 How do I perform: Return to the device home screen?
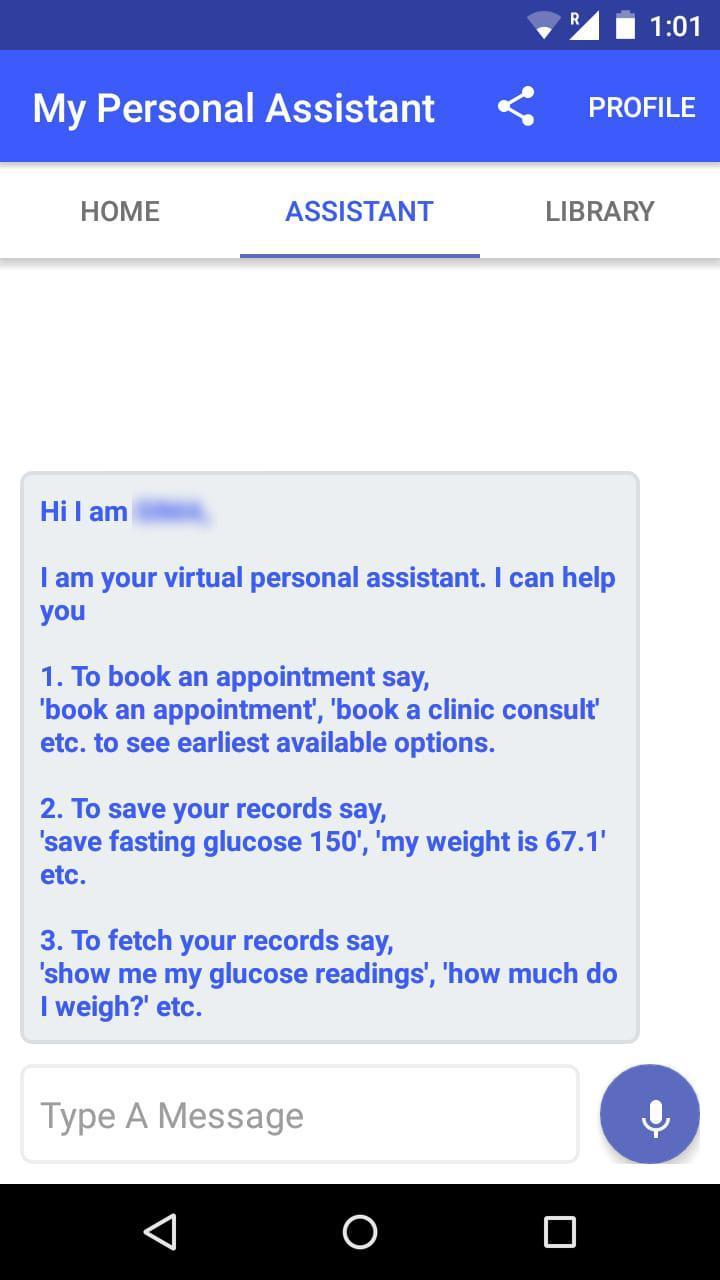[360, 1232]
